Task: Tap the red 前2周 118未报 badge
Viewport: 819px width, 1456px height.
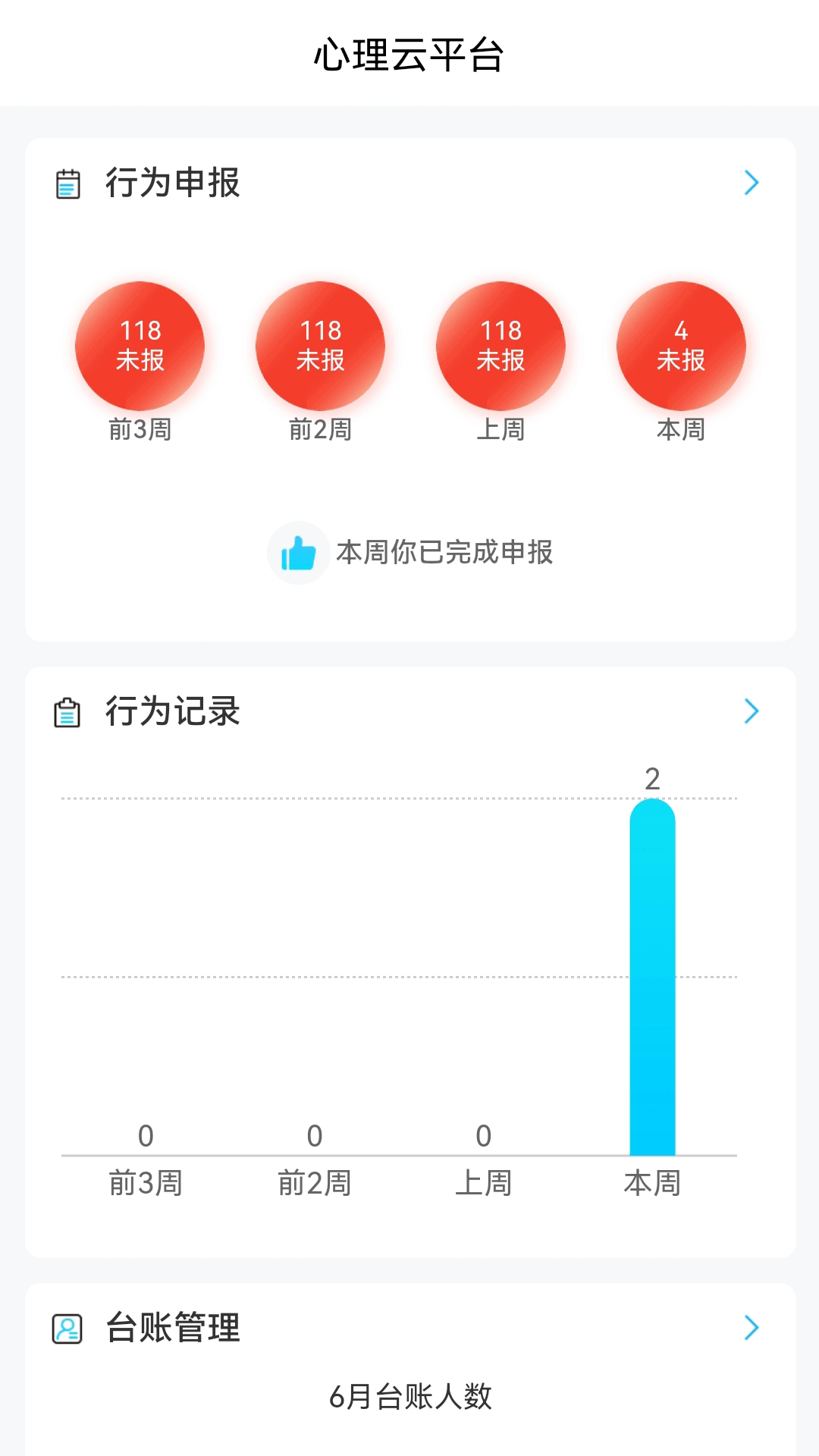Action: click(320, 345)
